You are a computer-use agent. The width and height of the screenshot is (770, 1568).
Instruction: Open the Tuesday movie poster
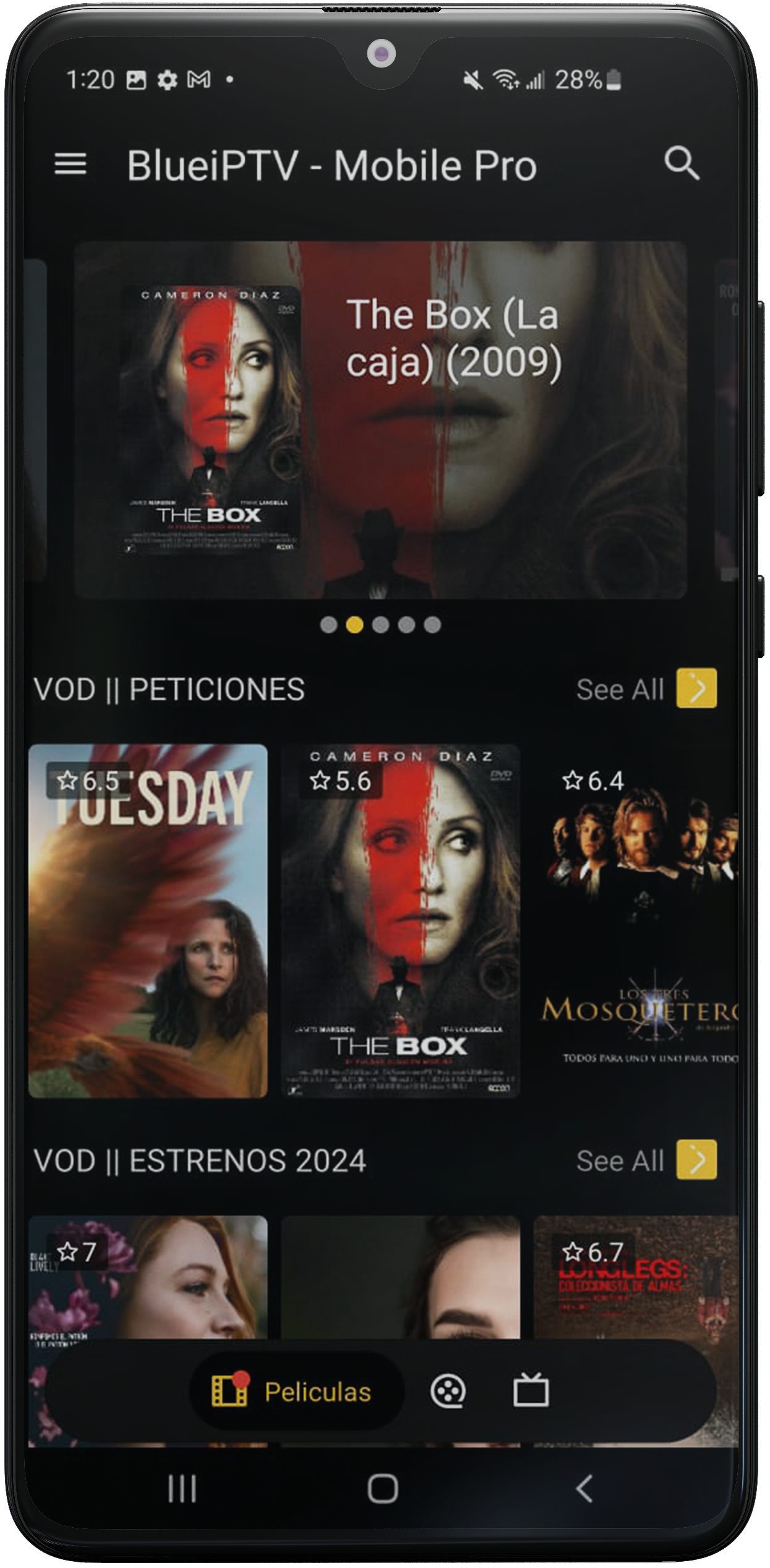point(148,921)
